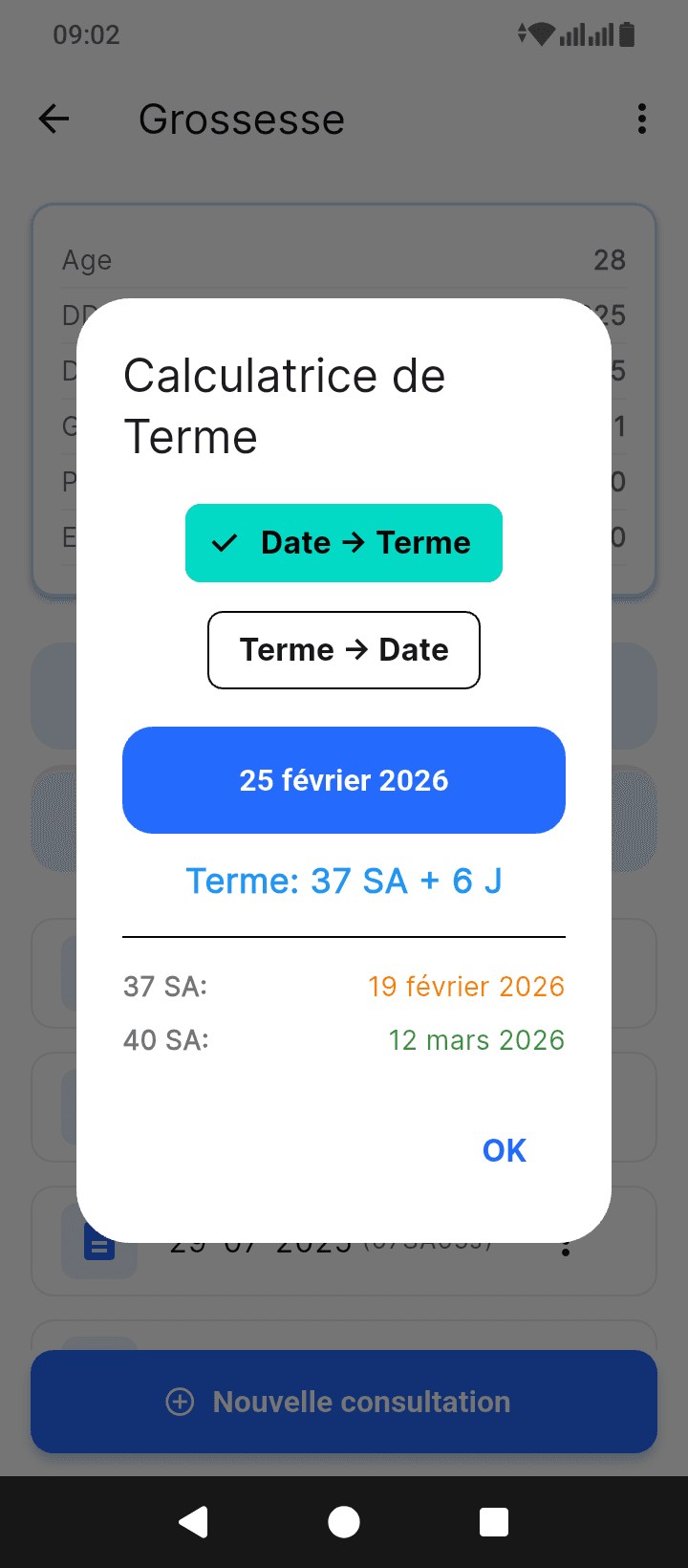Tap Terme: 37 SA + 6 J to adjust
Image resolution: width=688 pixels, height=1568 pixels.
pos(344,881)
